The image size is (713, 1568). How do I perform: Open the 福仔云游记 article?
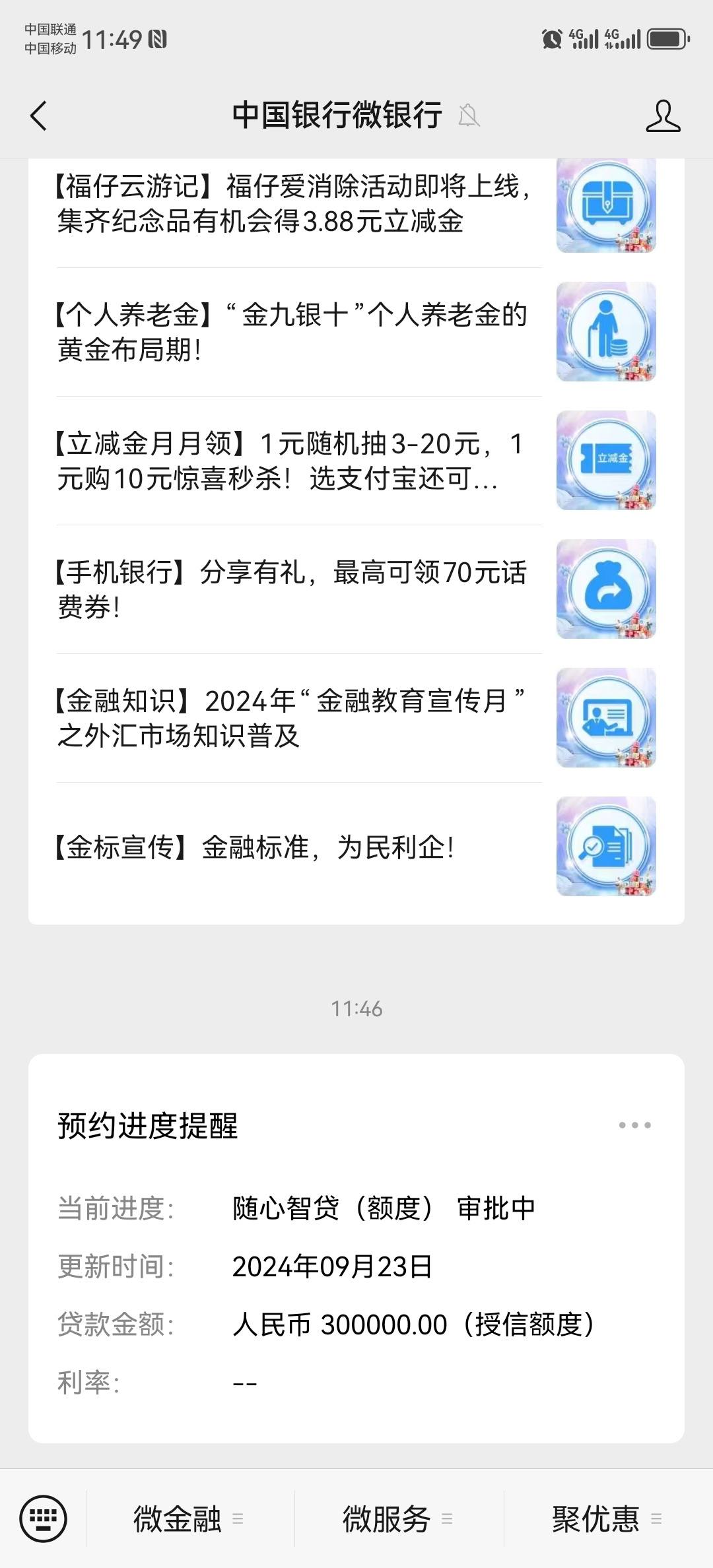click(x=356, y=205)
